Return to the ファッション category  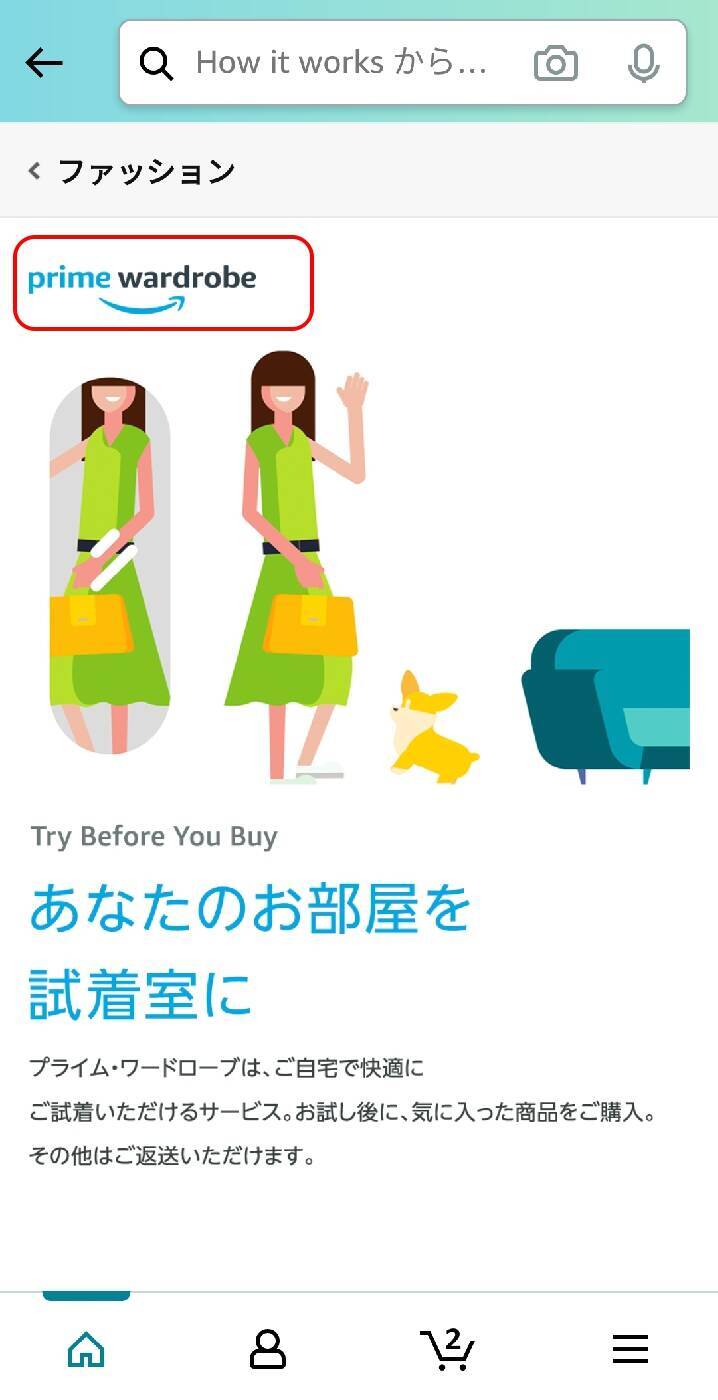point(133,171)
